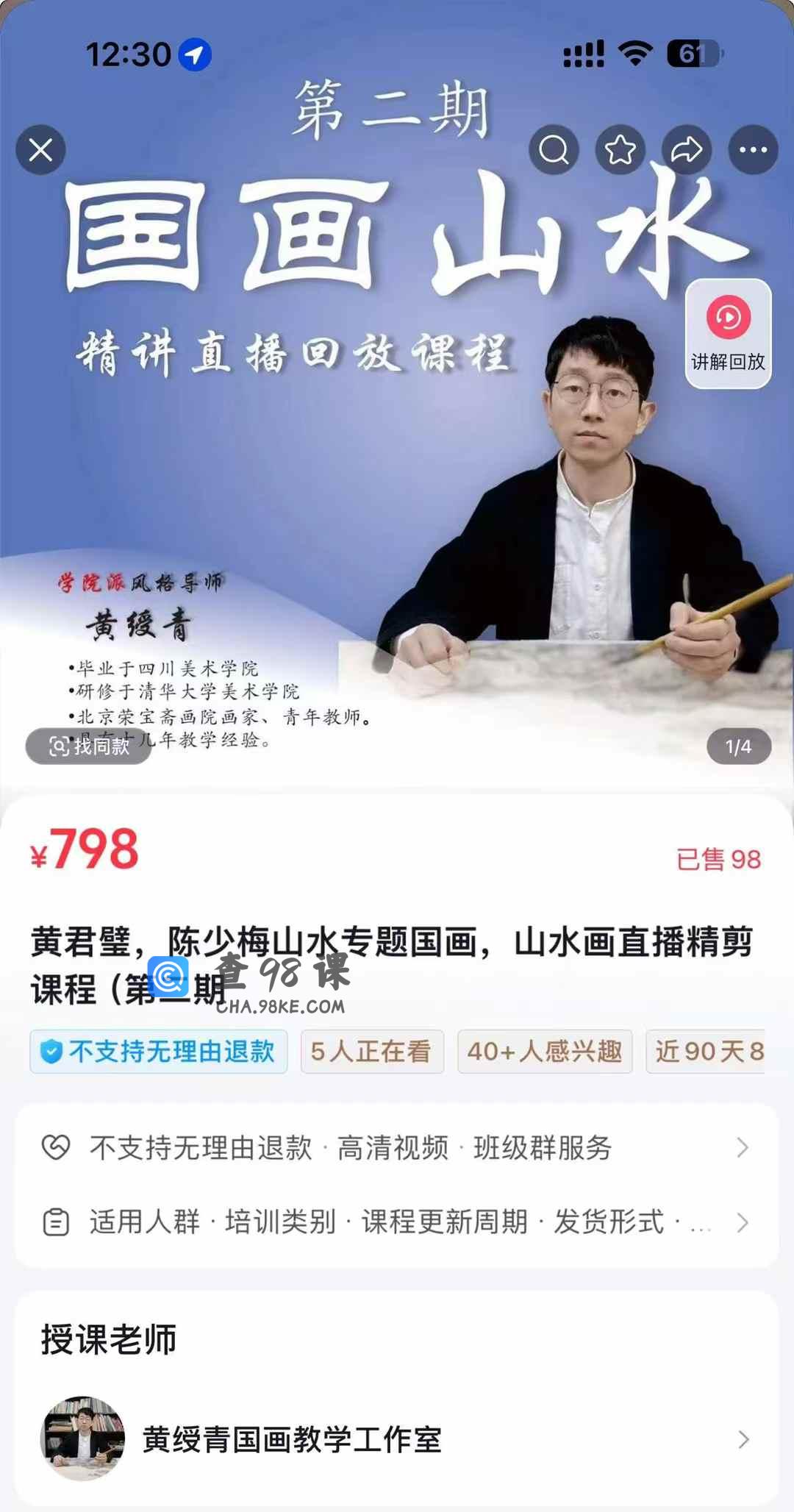The height and width of the screenshot is (1512, 794).
Task: Open the more options menu
Action: (753, 150)
